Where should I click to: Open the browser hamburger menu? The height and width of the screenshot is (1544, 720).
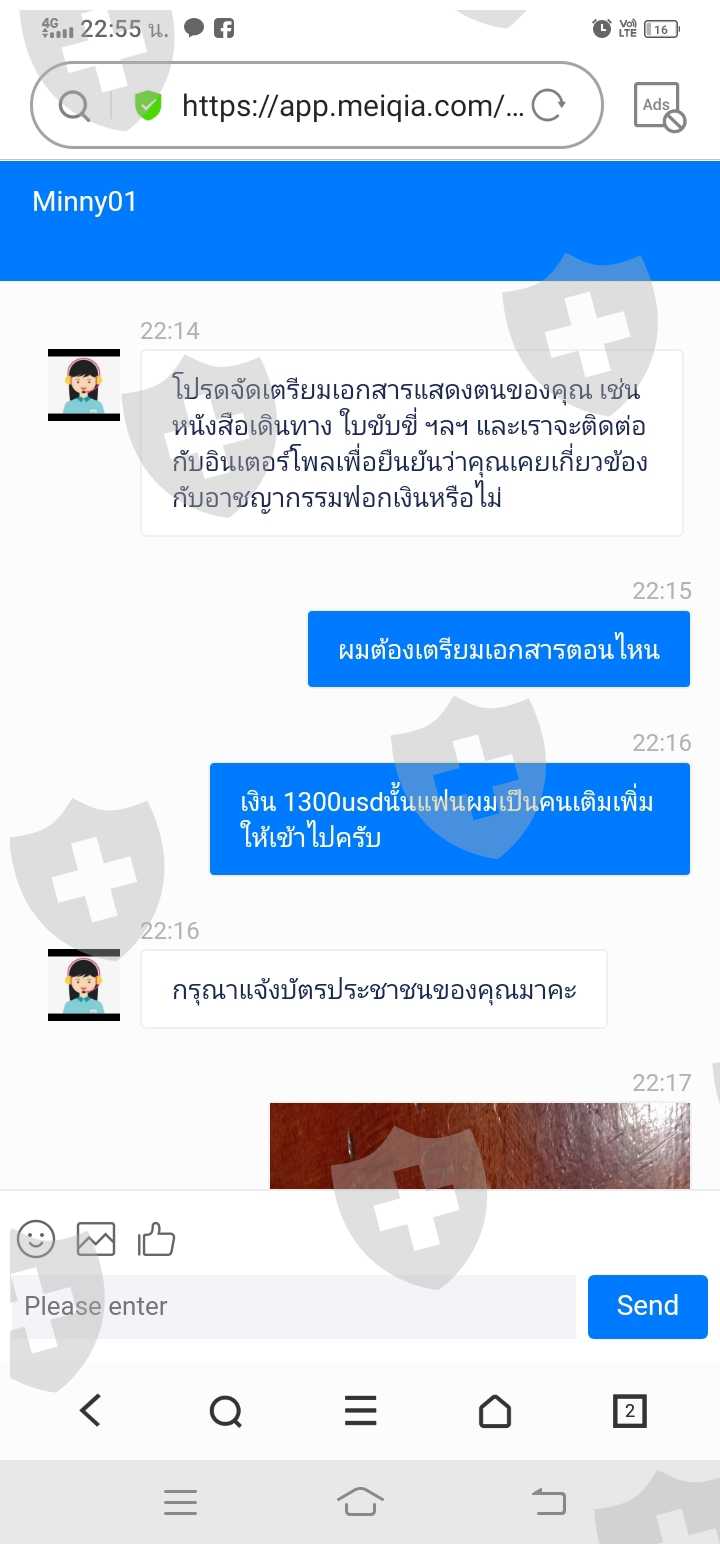[x=360, y=1411]
